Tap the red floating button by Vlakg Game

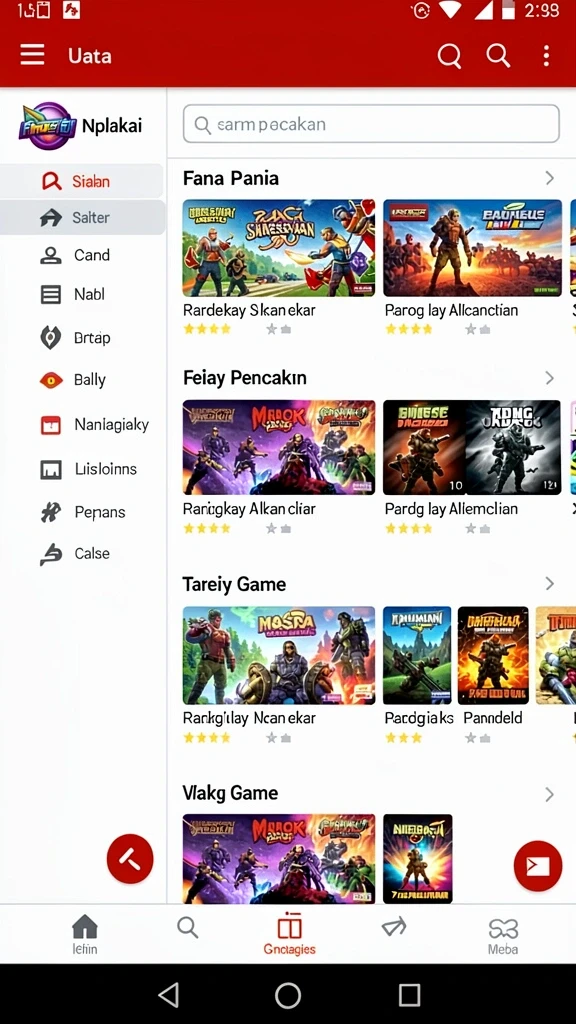(537, 866)
